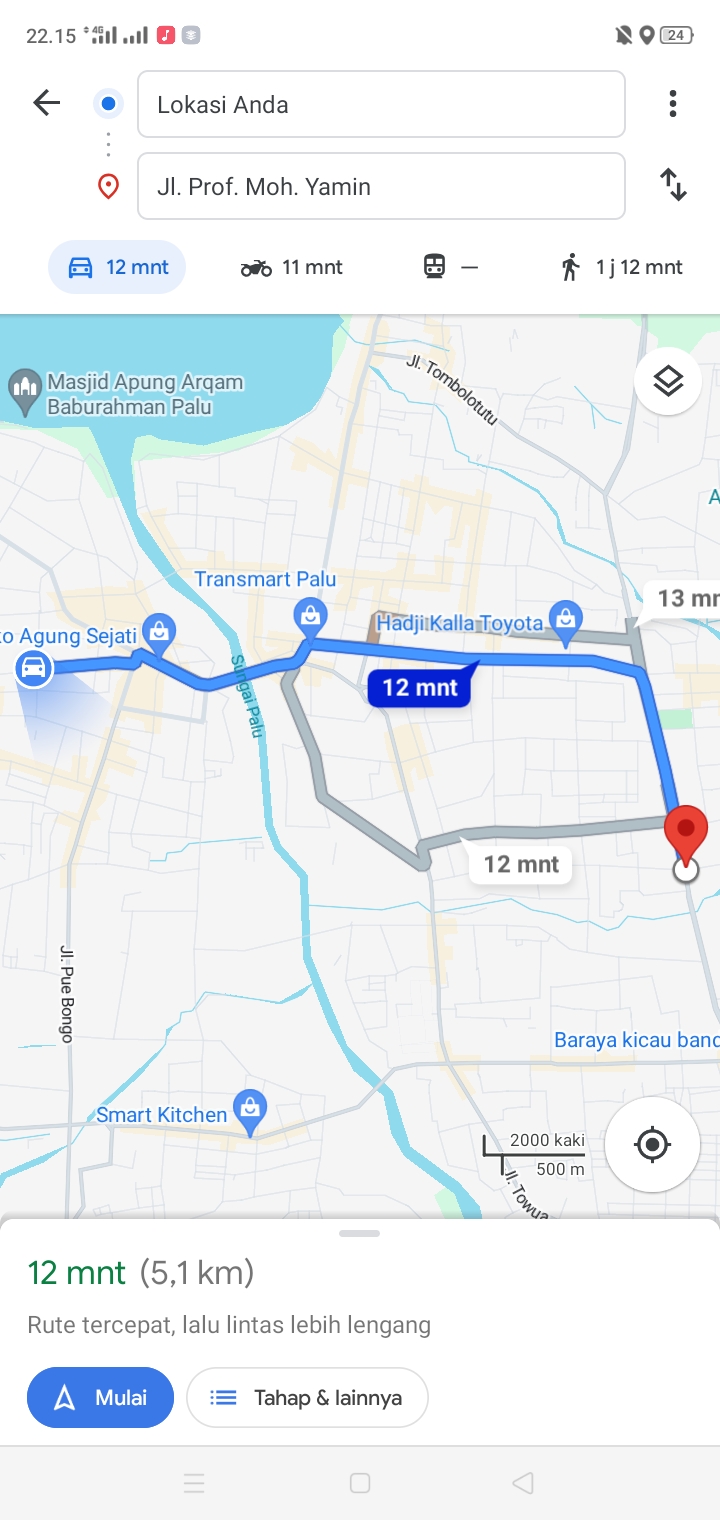Tap the system home button
720x1520 pixels.
[x=360, y=1483]
